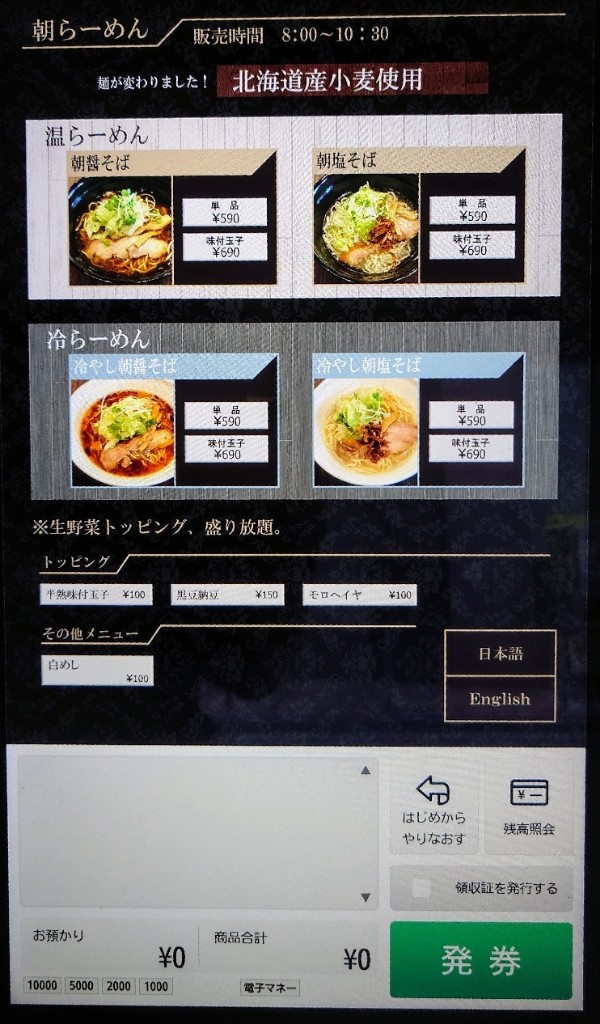Select 朝醤そば 味付玉子 ¥690
The width and height of the screenshot is (600, 1024).
[225, 247]
